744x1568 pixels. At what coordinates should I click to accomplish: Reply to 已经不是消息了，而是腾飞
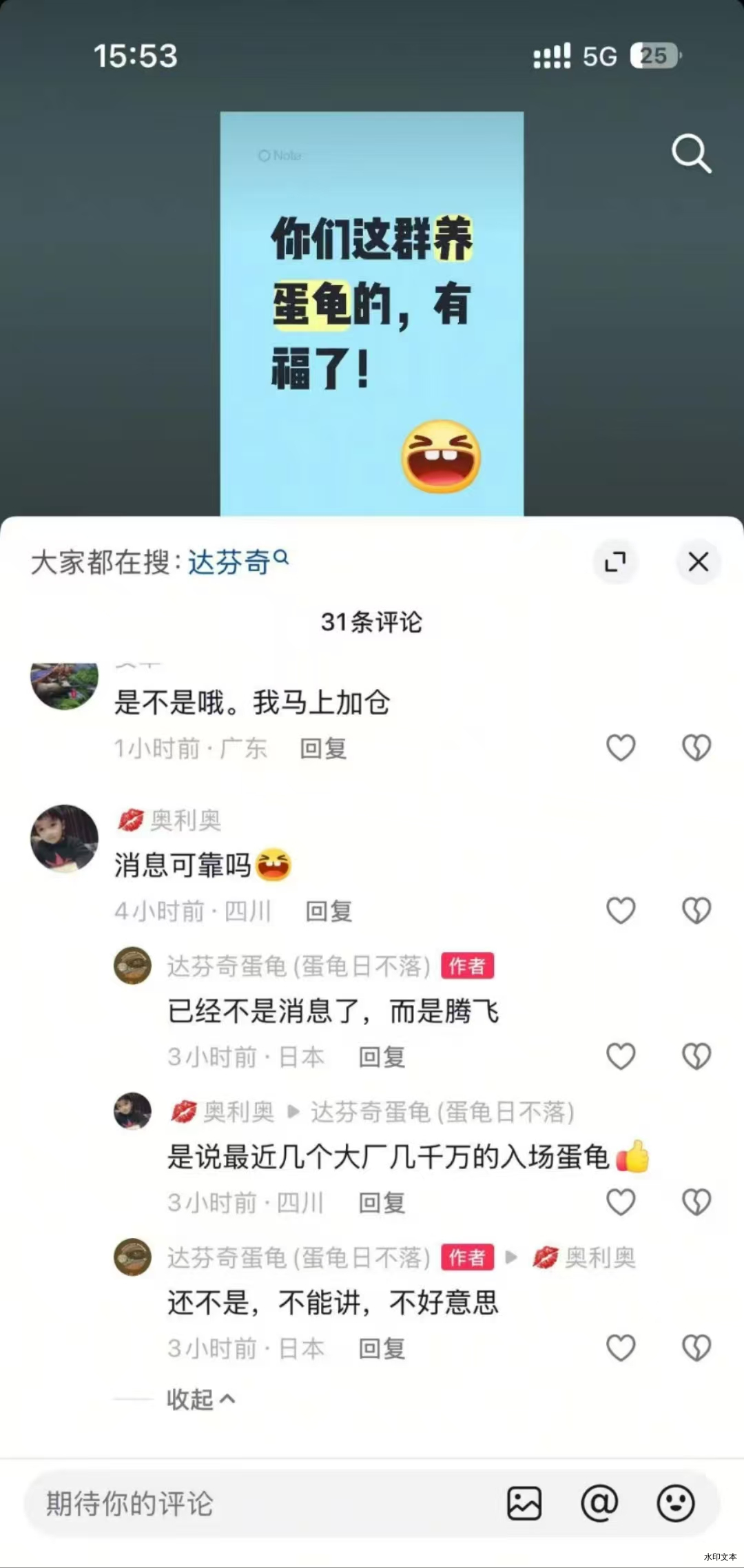(382, 1057)
